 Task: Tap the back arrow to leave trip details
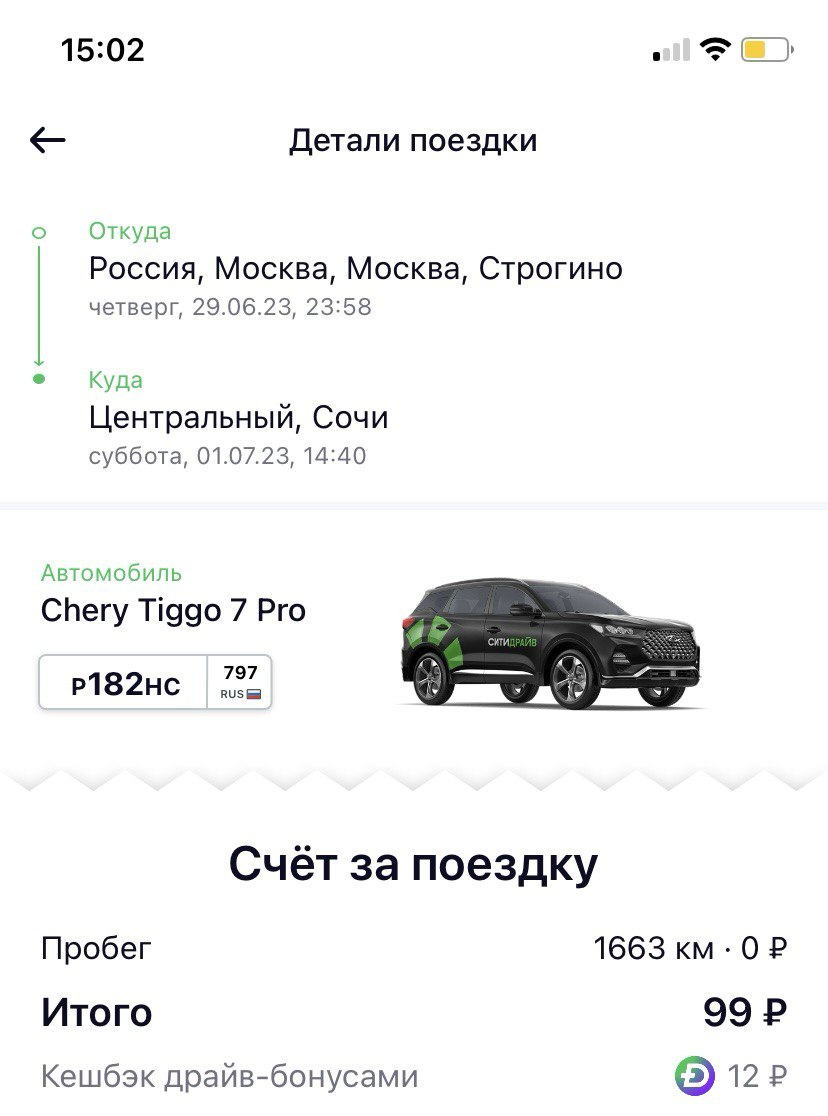coord(46,139)
